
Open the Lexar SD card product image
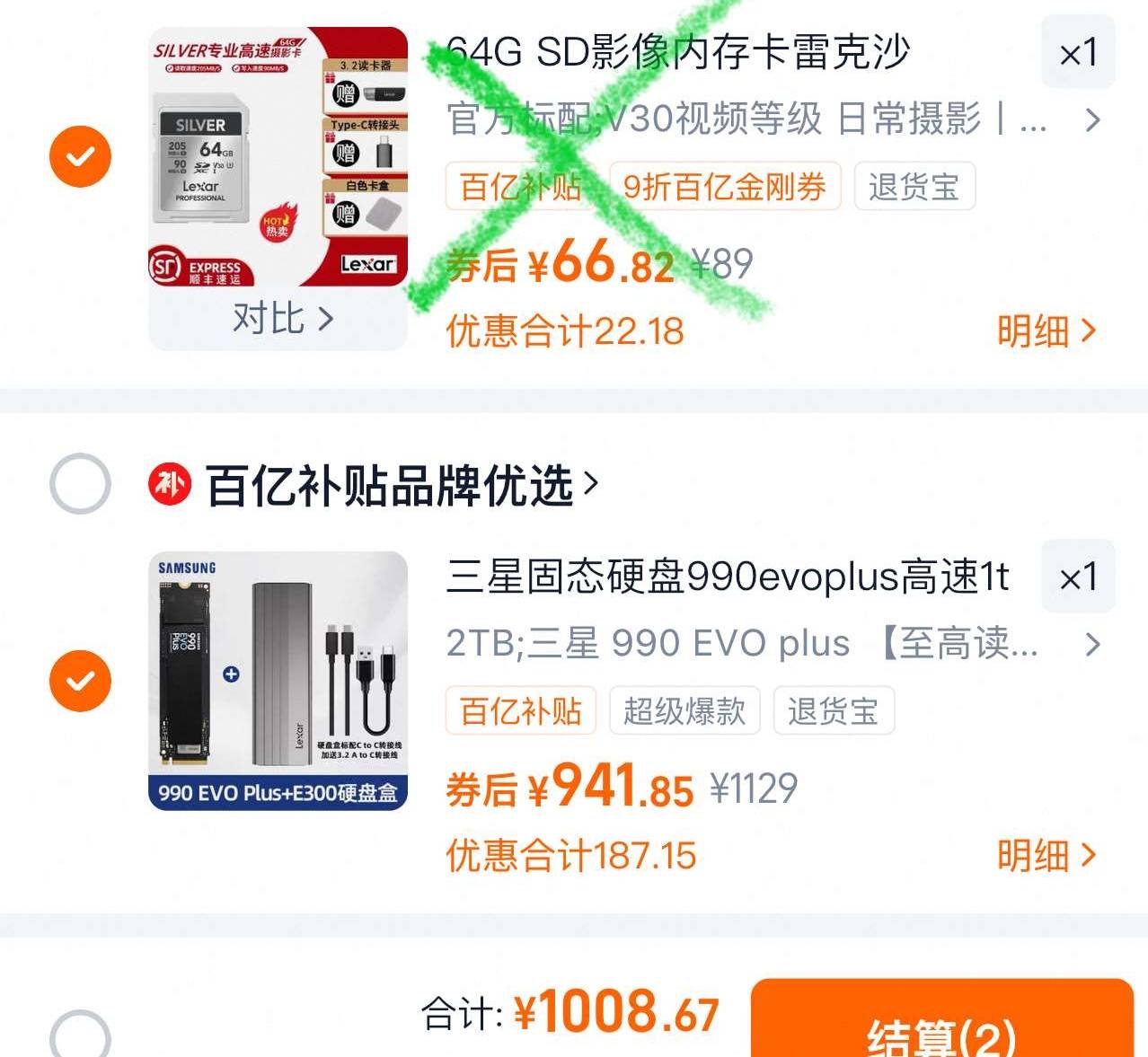click(278, 157)
